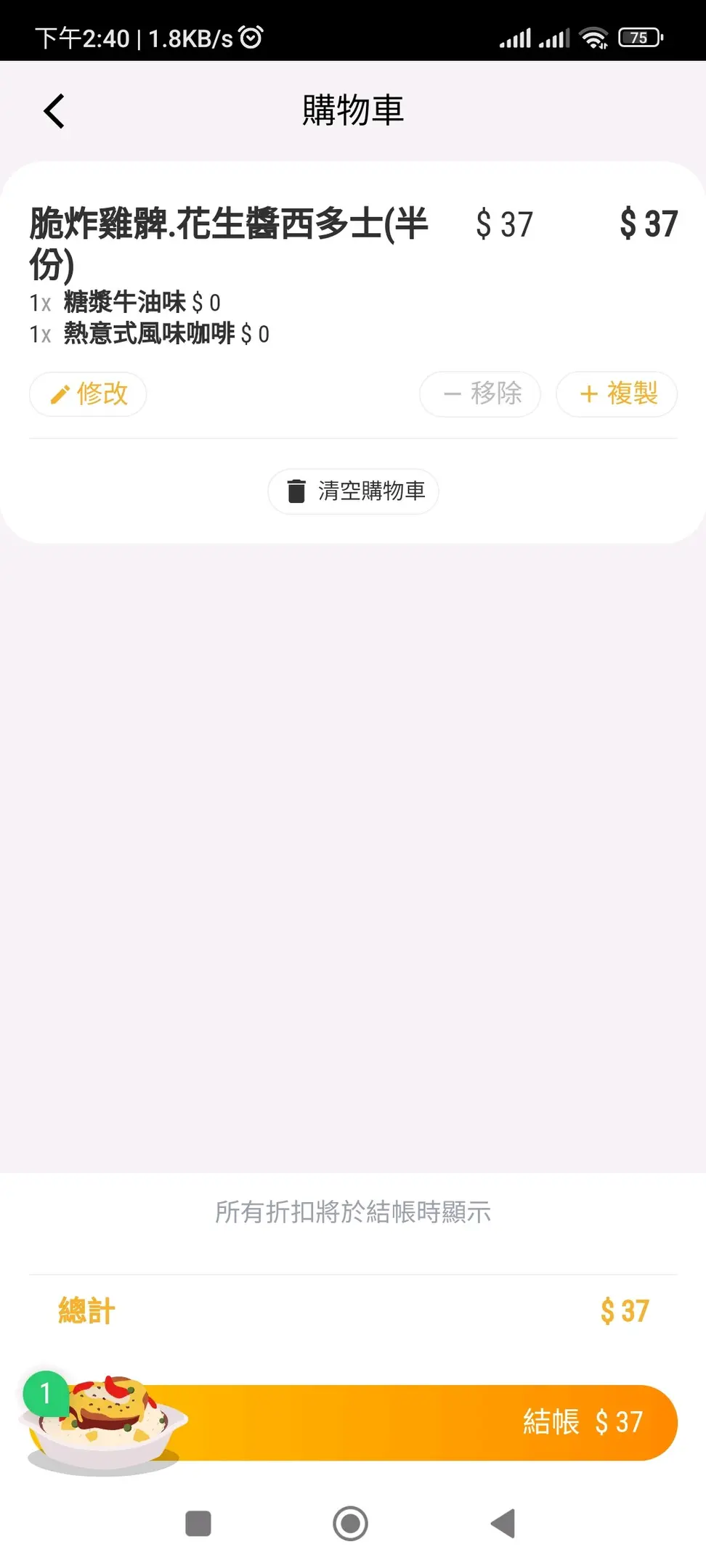
Task: Go back from the 購物車 page
Action: tap(54, 111)
